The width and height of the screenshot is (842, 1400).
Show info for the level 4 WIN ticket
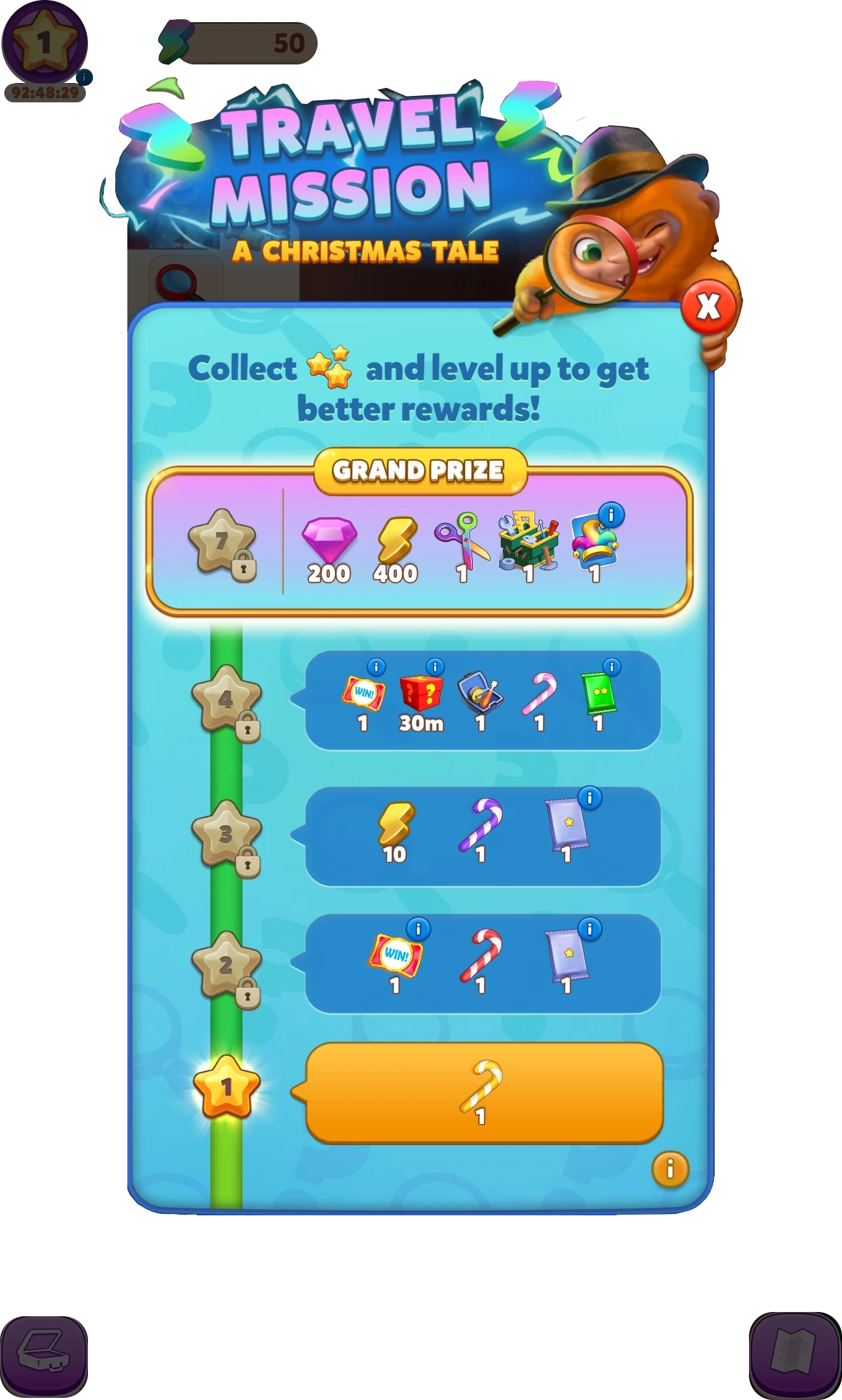(x=376, y=667)
